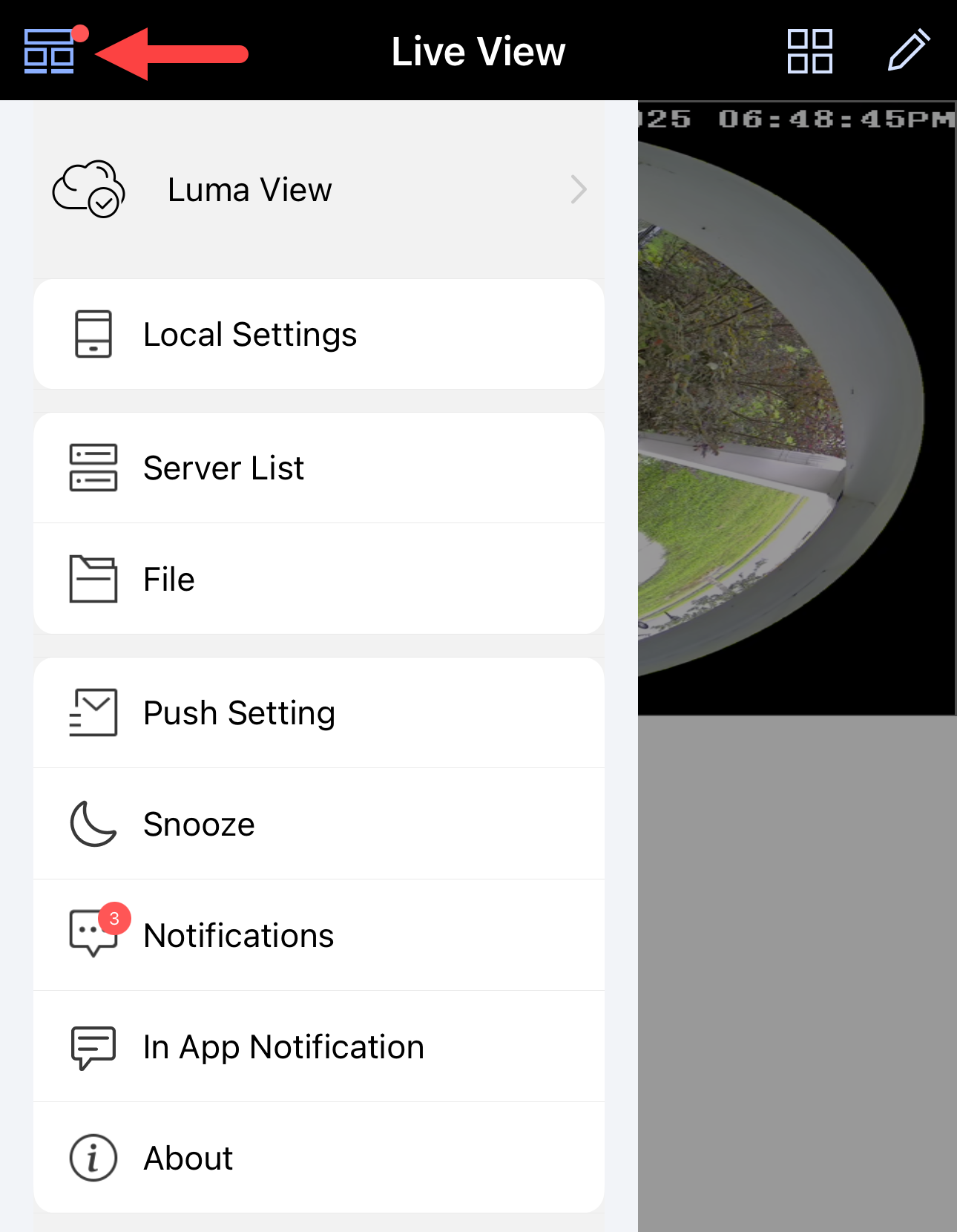The height and width of the screenshot is (1232, 957).
Task: Open the Luma View account row
Action: [x=319, y=190]
